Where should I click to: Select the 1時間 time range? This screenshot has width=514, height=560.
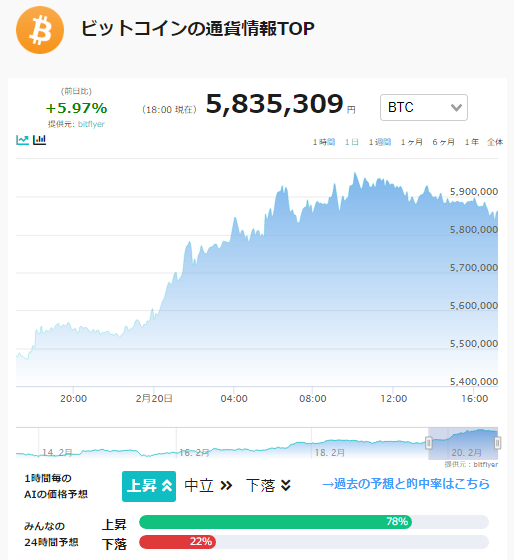pyautogui.click(x=324, y=142)
